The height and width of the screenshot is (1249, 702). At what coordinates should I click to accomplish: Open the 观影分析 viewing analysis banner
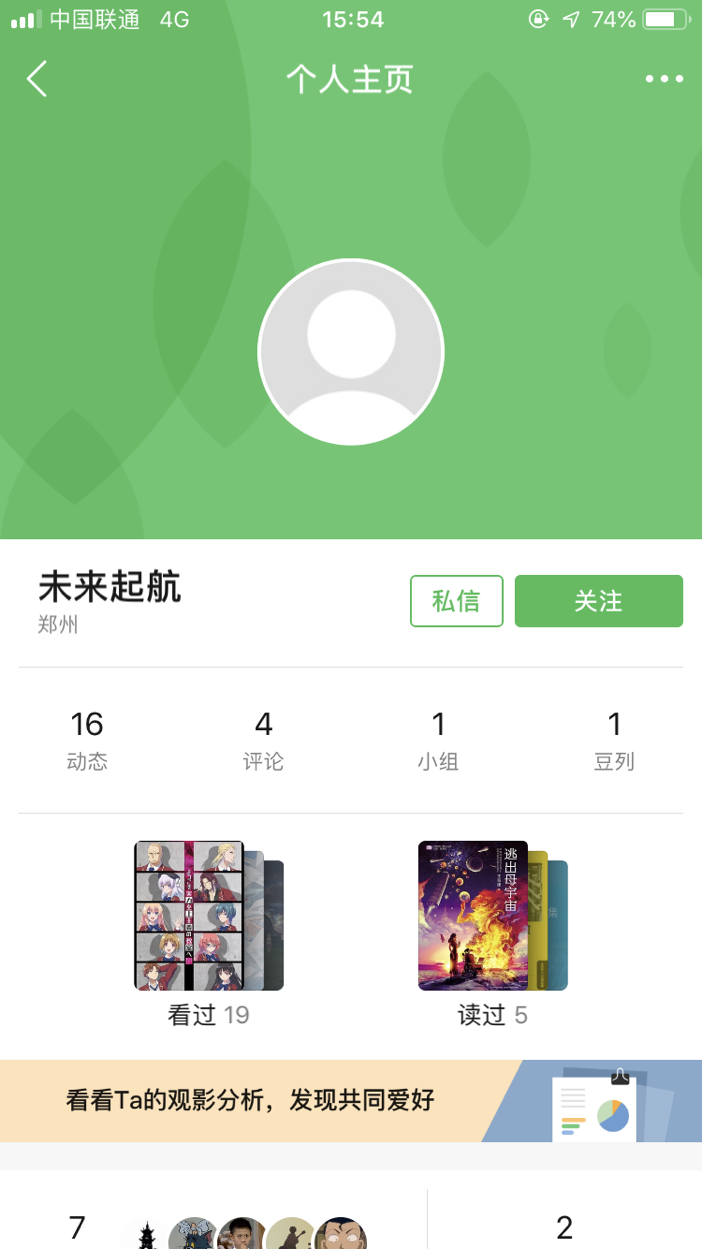(350, 1101)
